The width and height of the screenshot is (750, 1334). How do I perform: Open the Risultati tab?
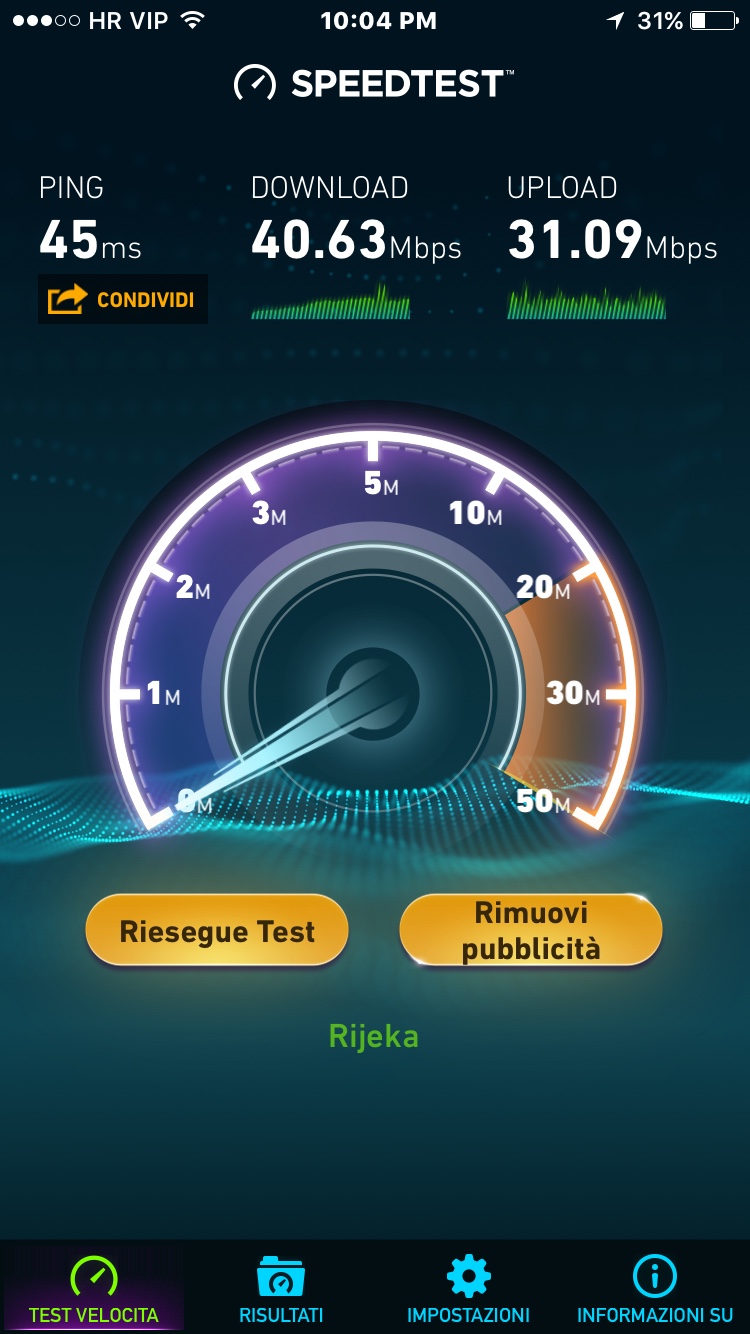click(281, 1290)
